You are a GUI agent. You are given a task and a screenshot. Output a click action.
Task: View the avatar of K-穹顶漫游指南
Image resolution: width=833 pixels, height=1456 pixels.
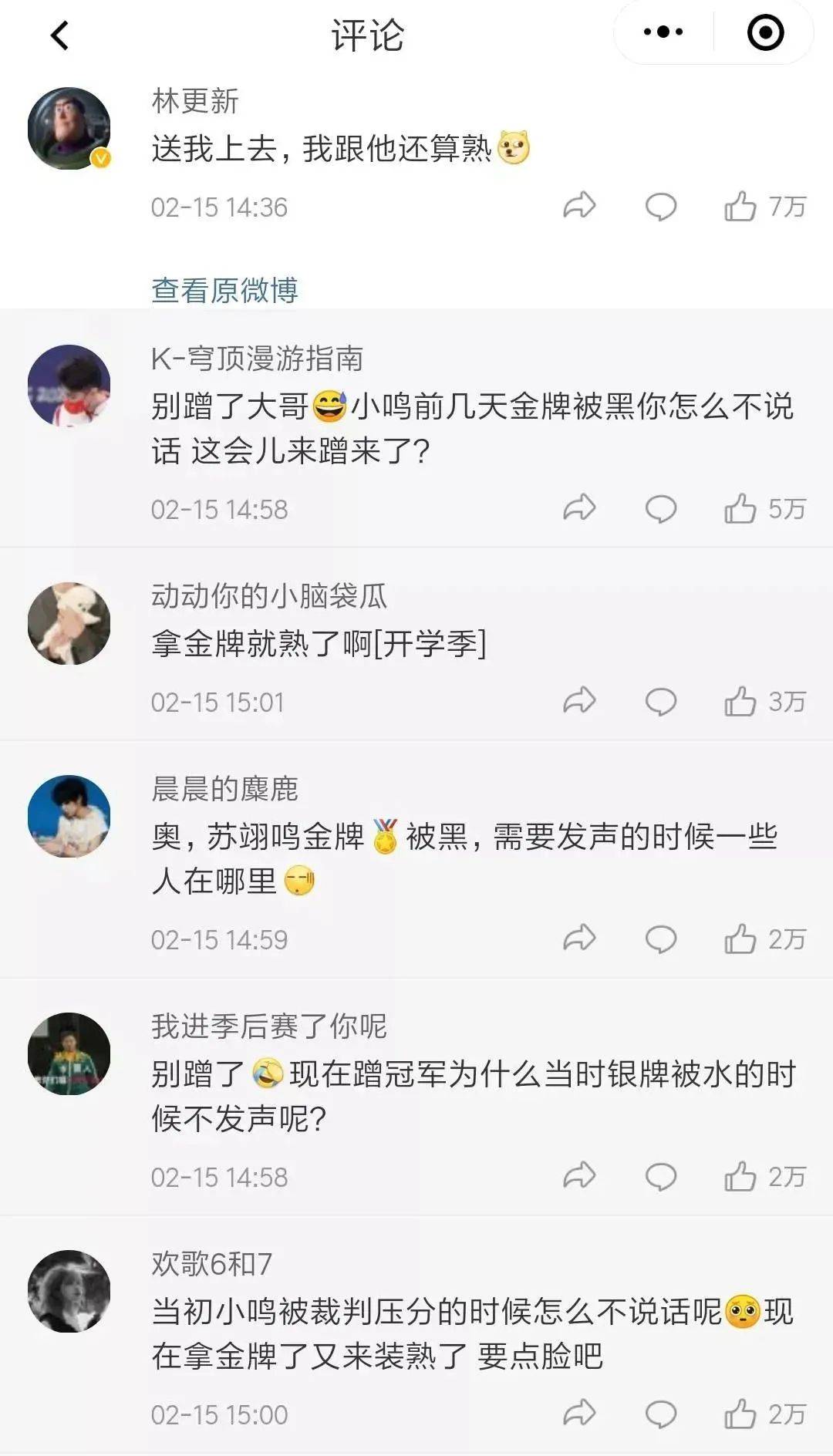(x=69, y=386)
